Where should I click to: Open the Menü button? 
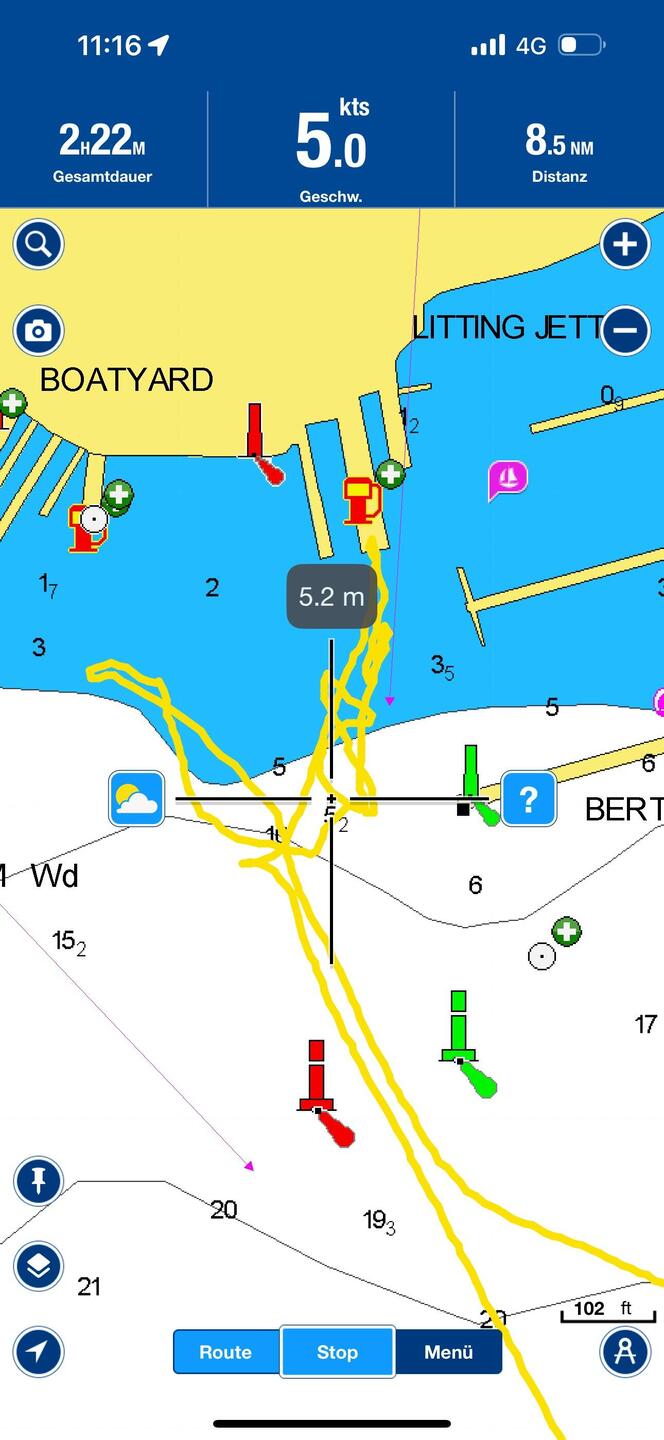(x=448, y=1352)
